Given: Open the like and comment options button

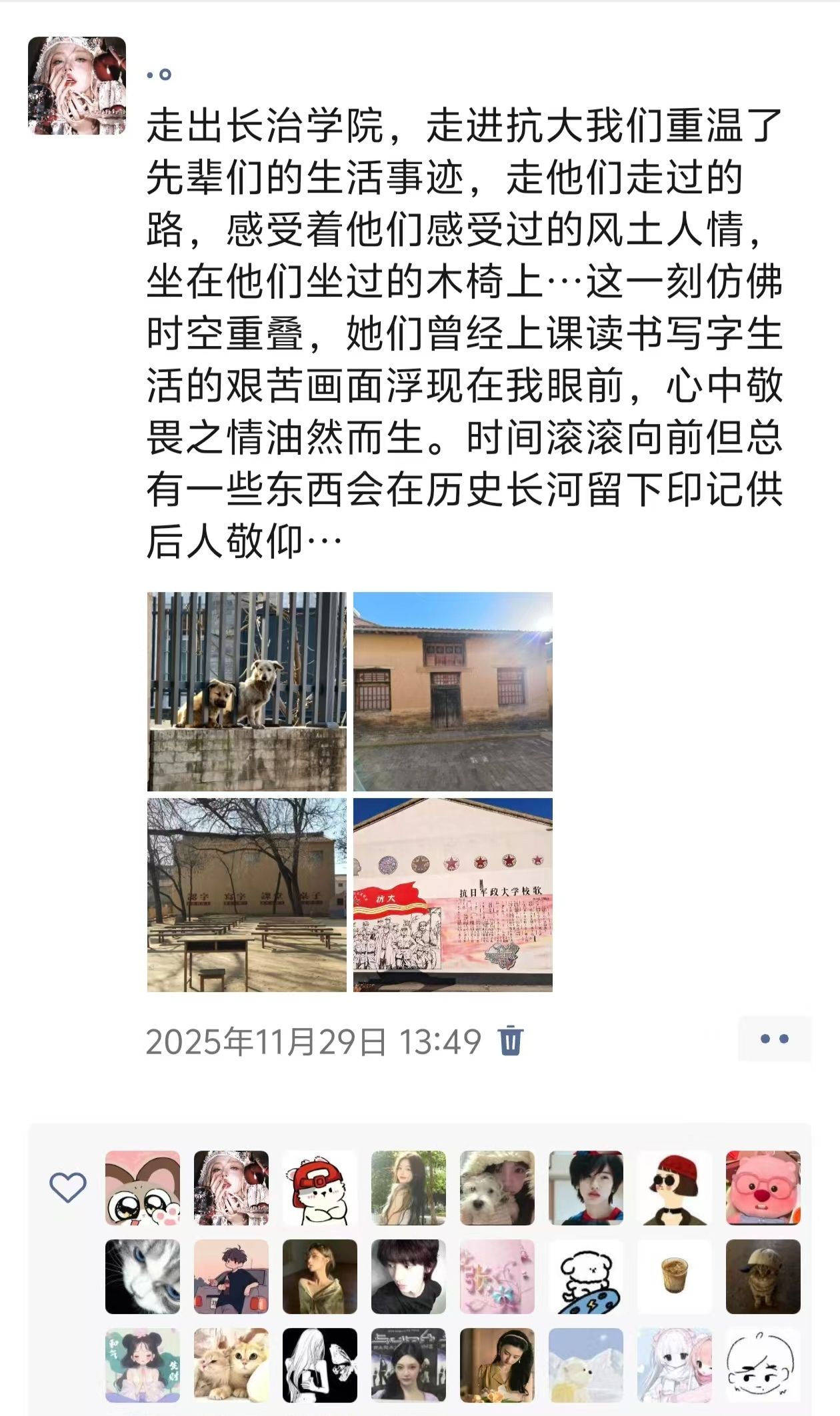Looking at the screenshot, I should (774, 1039).
